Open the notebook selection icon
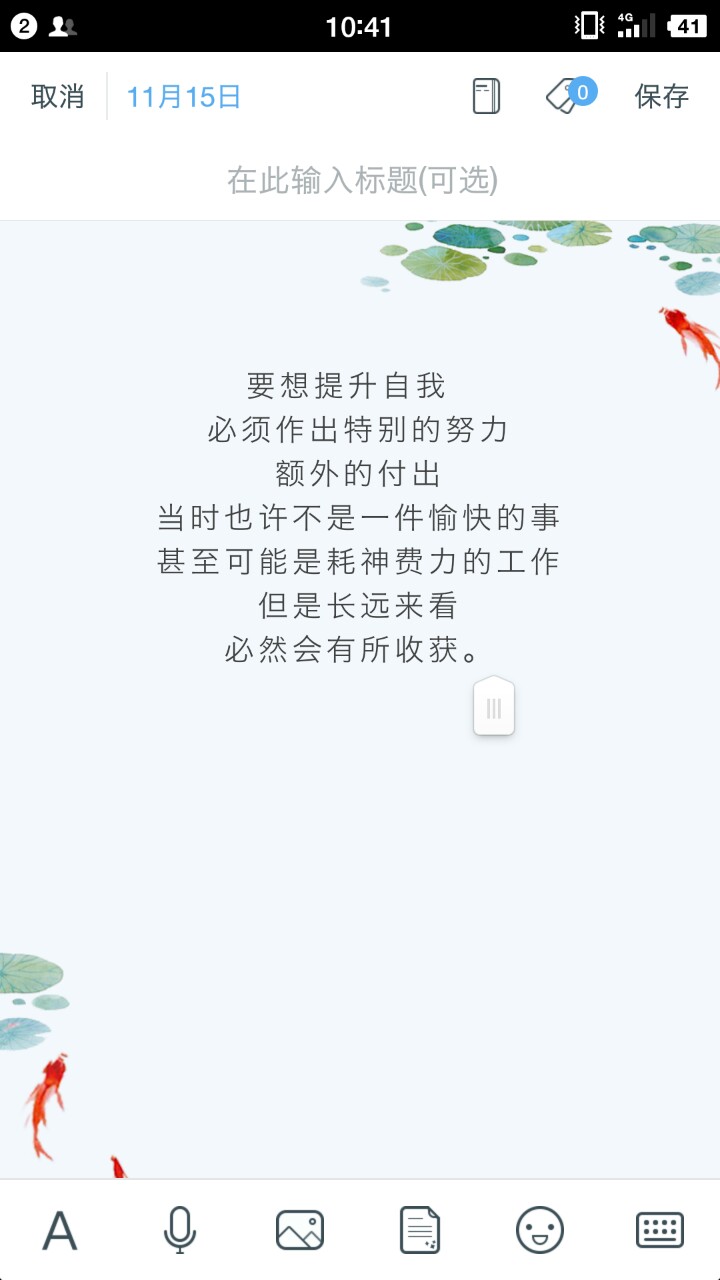Screen dimensions: 720x1280 tap(486, 97)
